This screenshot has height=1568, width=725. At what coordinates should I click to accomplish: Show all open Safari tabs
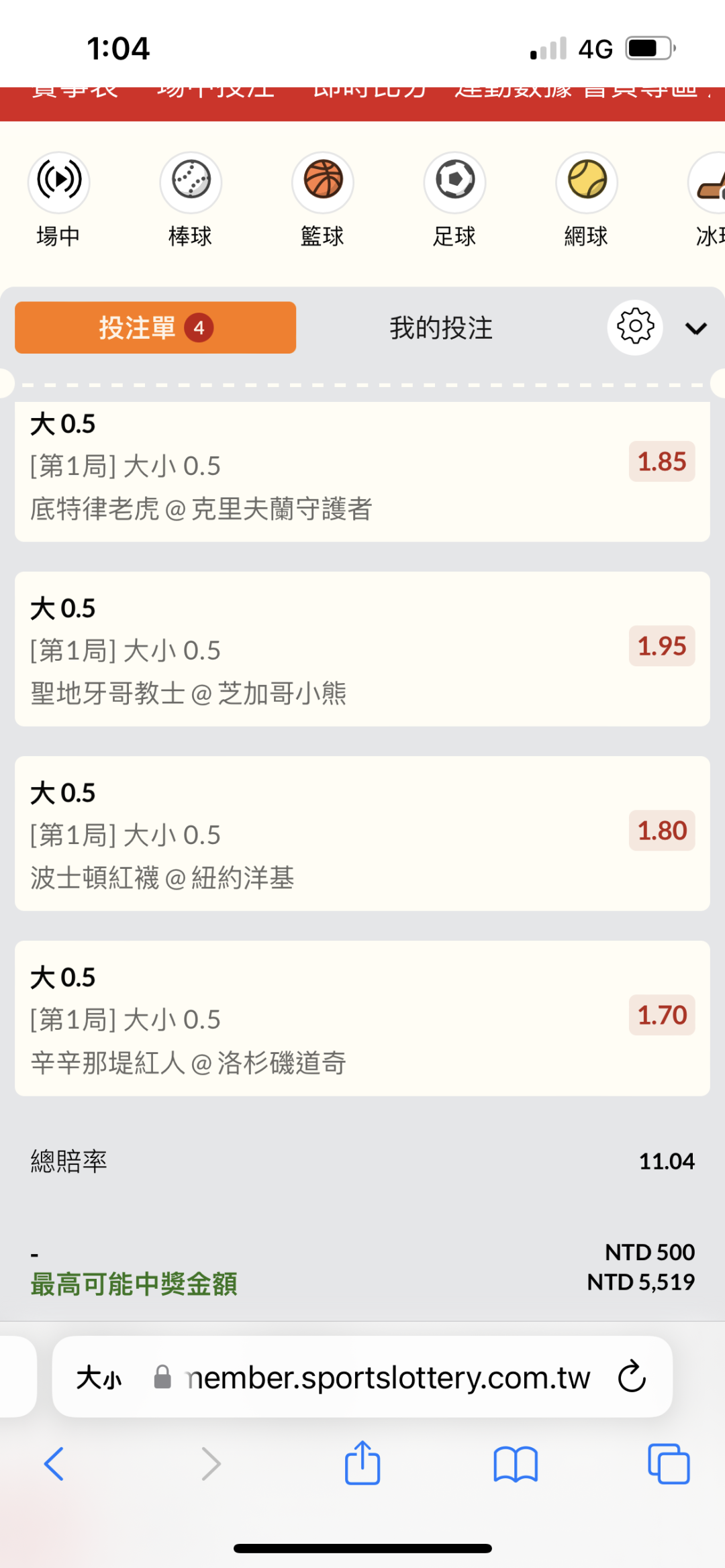click(x=669, y=1463)
